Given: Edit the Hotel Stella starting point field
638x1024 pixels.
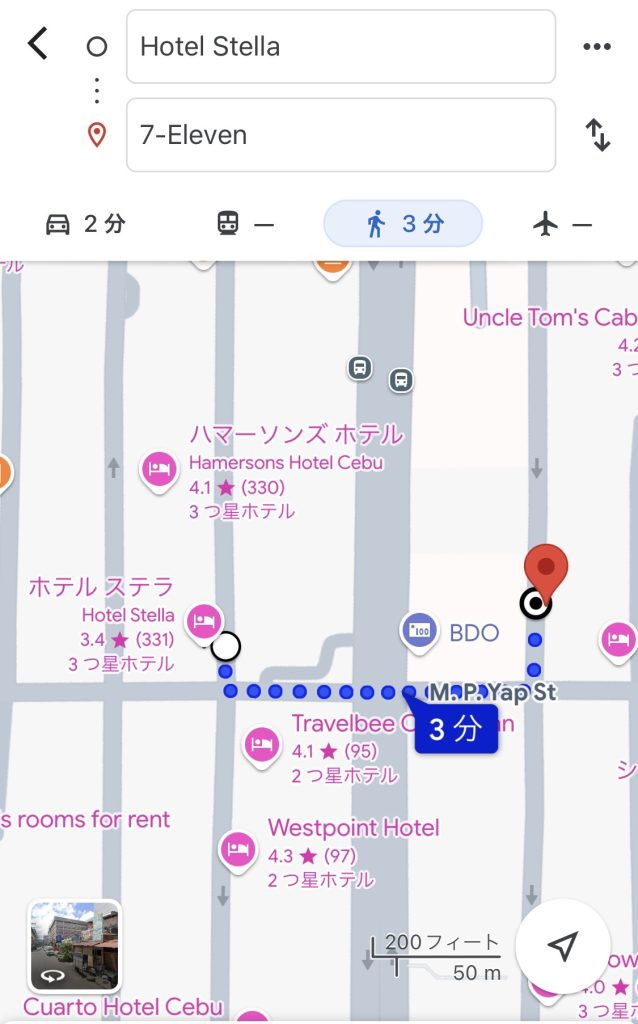Looking at the screenshot, I should (x=340, y=47).
